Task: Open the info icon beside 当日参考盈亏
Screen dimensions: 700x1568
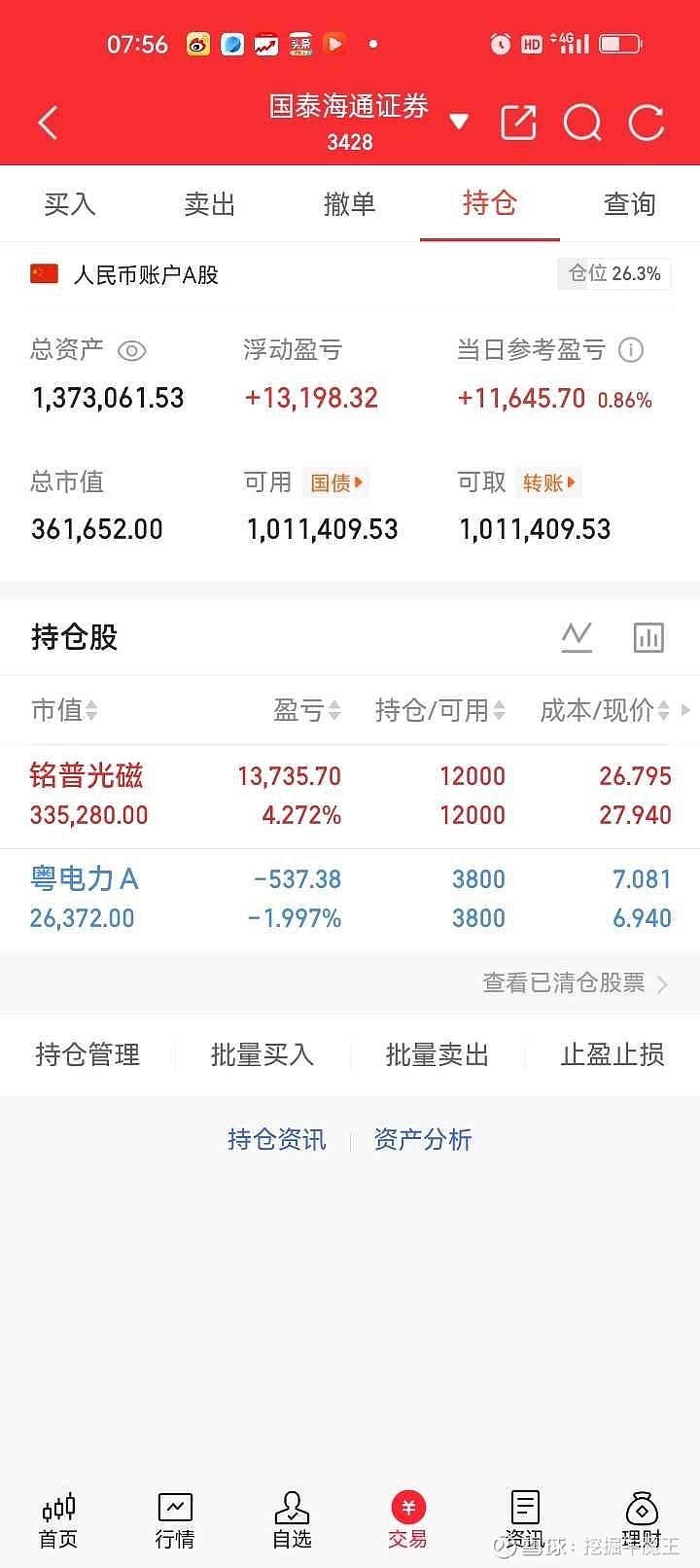Action: click(x=631, y=350)
